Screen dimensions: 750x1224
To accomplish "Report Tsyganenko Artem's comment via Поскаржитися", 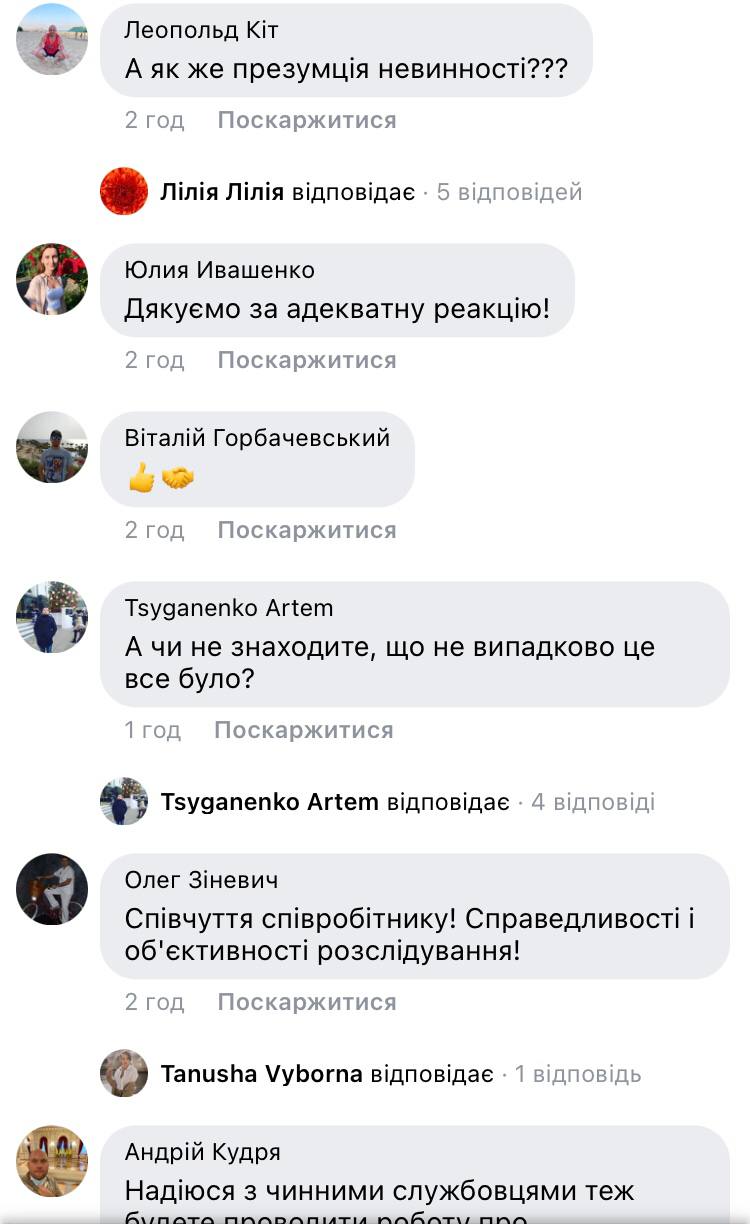I will coord(304,730).
